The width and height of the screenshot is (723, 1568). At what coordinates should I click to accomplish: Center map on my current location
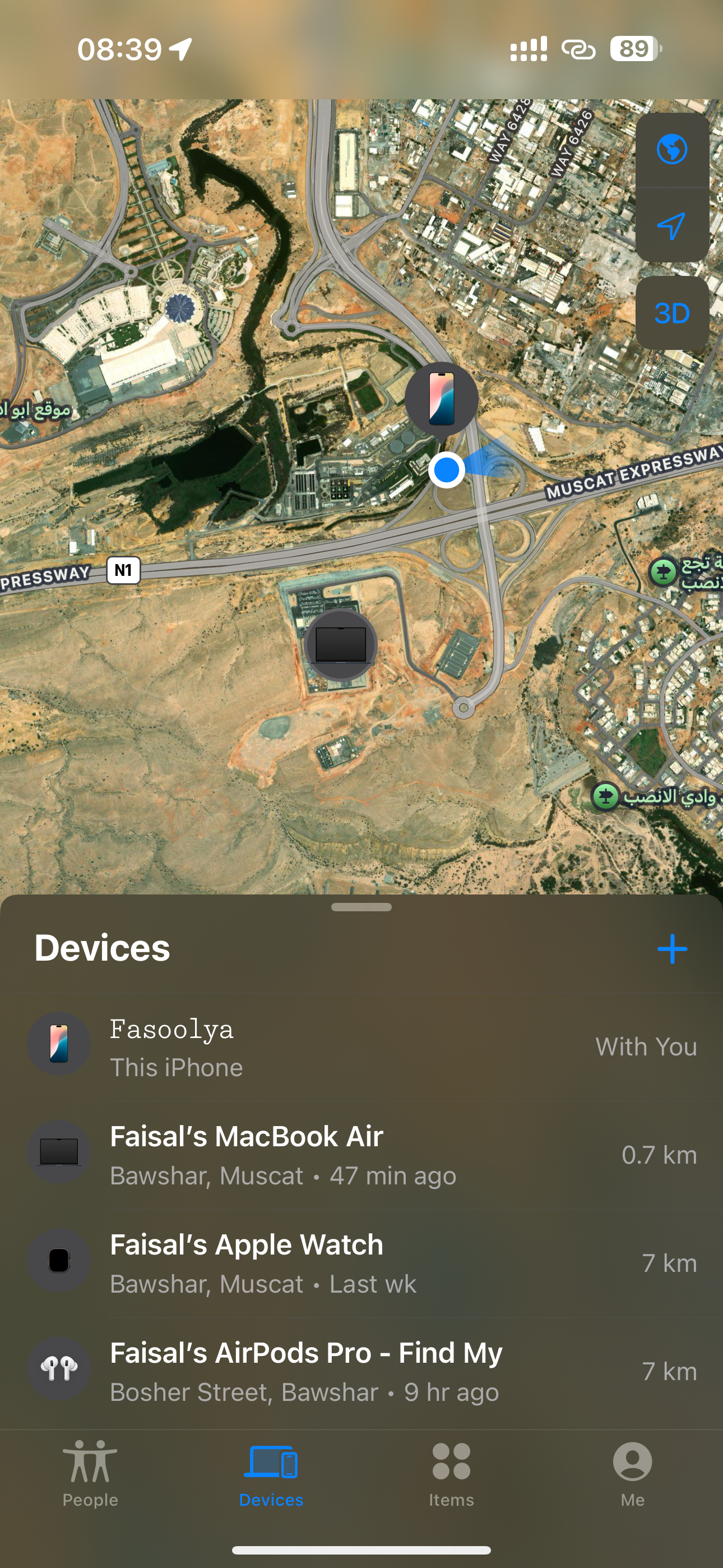click(x=672, y=226)
